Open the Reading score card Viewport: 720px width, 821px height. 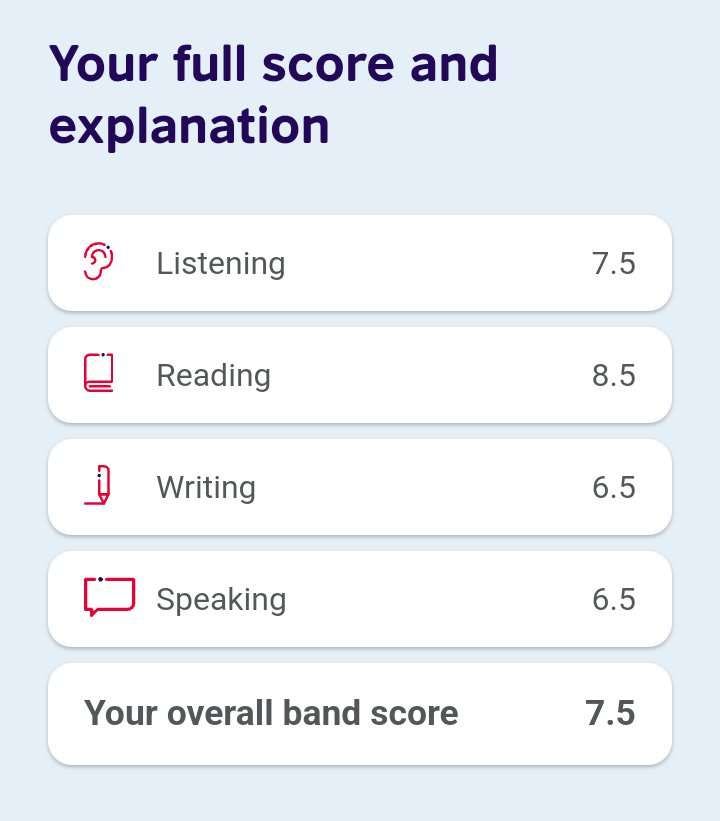[x=360, y=374]
